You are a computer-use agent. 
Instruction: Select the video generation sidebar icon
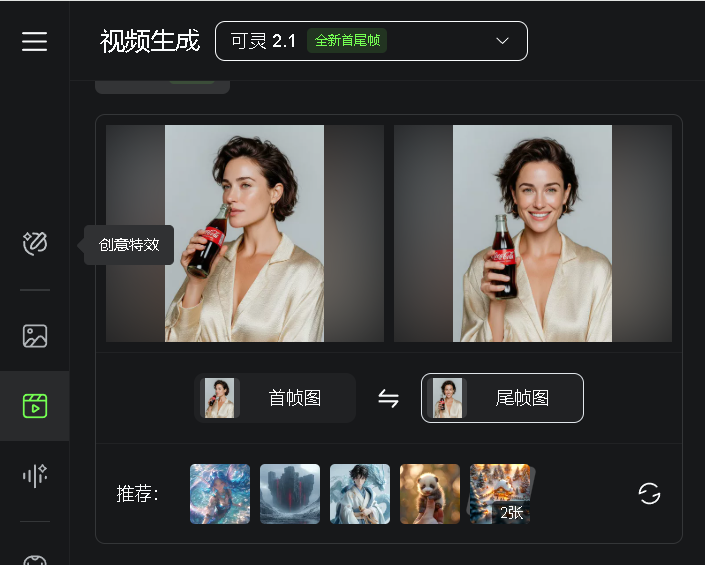click(35, 405)
